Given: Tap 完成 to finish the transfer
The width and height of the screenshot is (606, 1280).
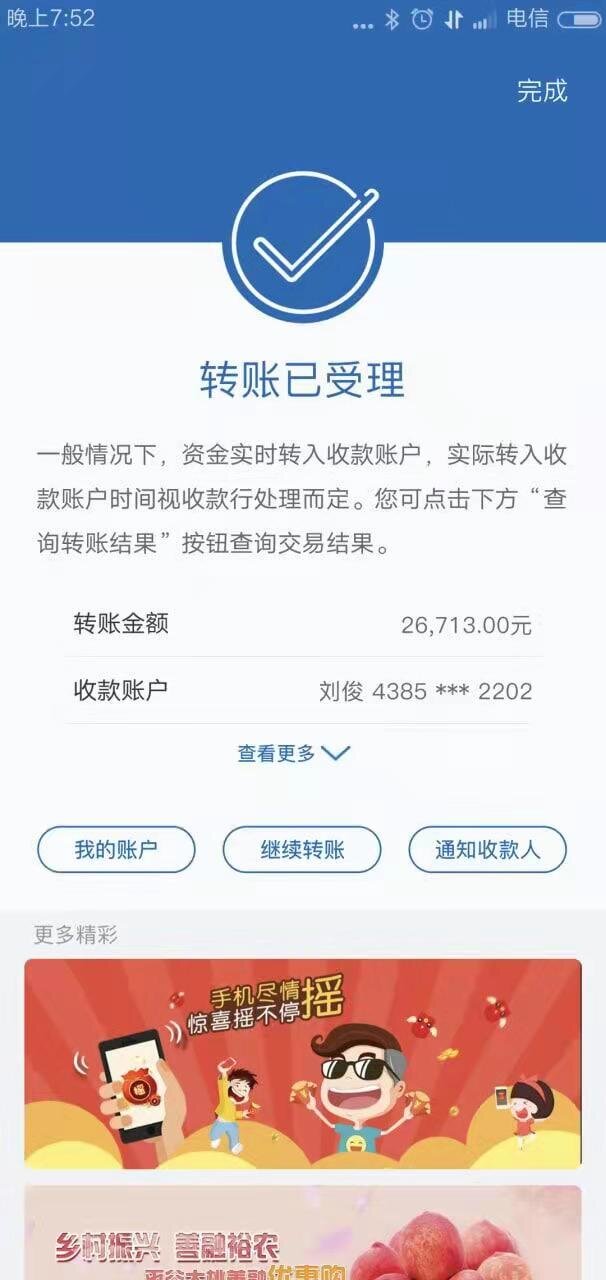Looking at the screenshot, I should (542, 91).
